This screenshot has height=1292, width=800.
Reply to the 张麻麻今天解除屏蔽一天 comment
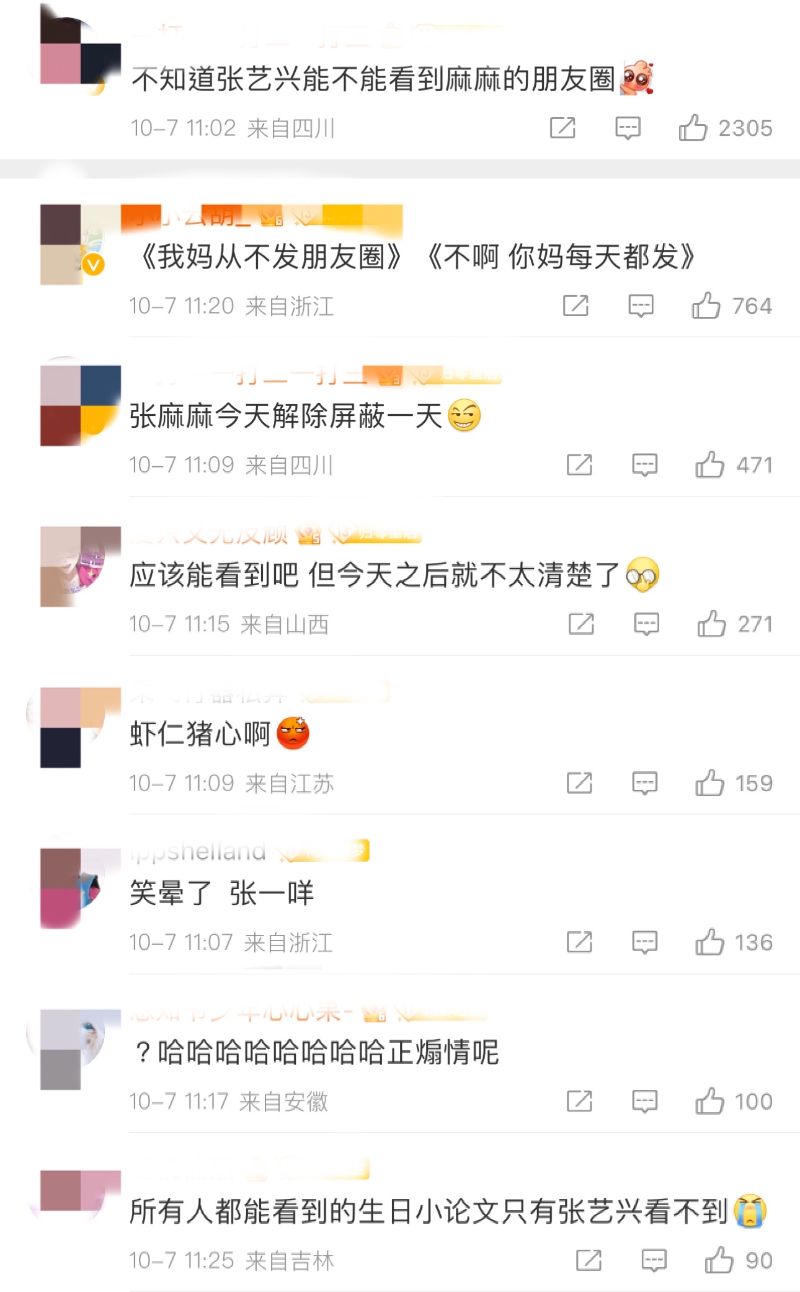tap(645, 465)
